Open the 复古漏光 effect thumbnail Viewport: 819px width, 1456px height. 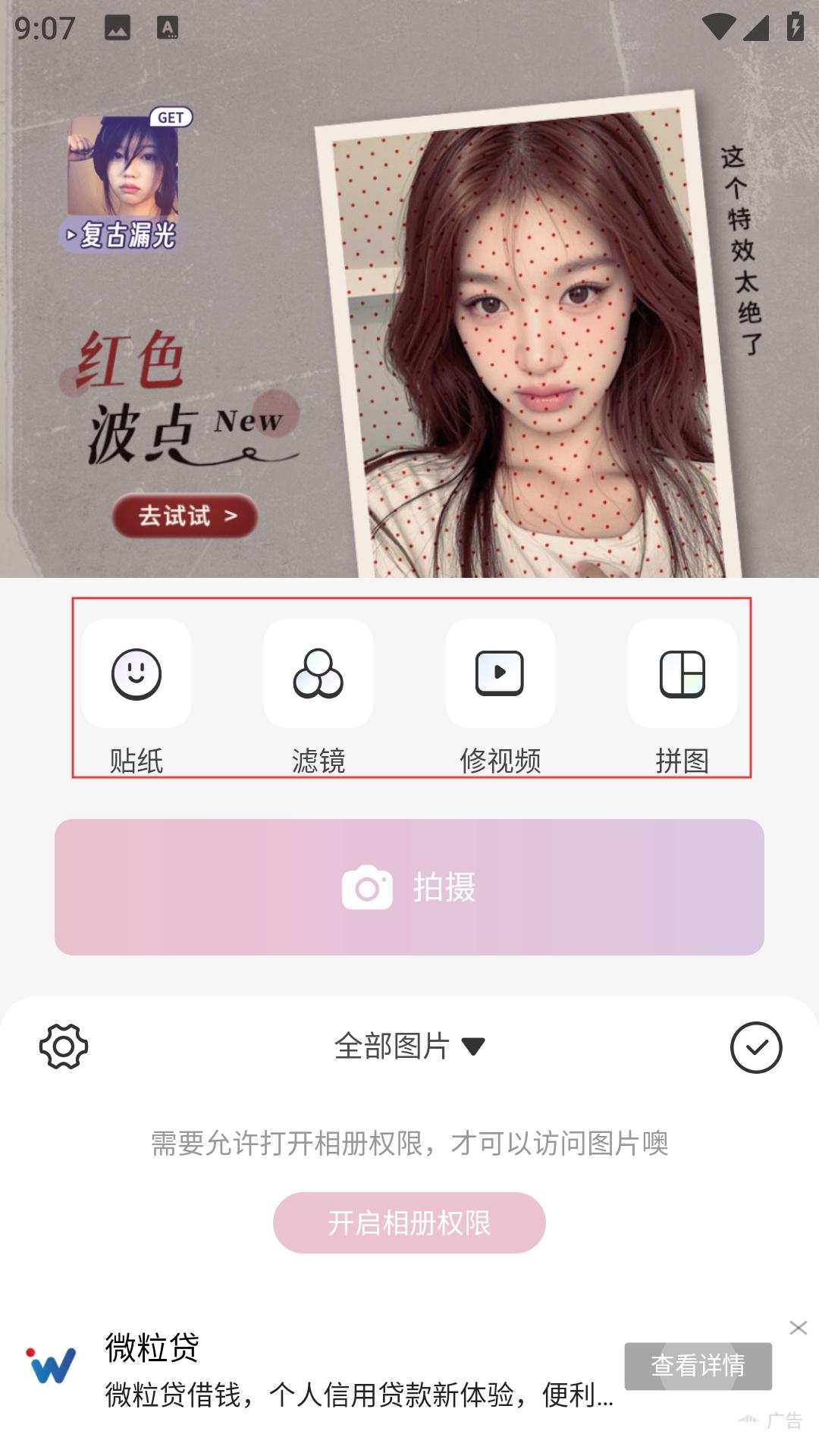[x=124, y=182]
